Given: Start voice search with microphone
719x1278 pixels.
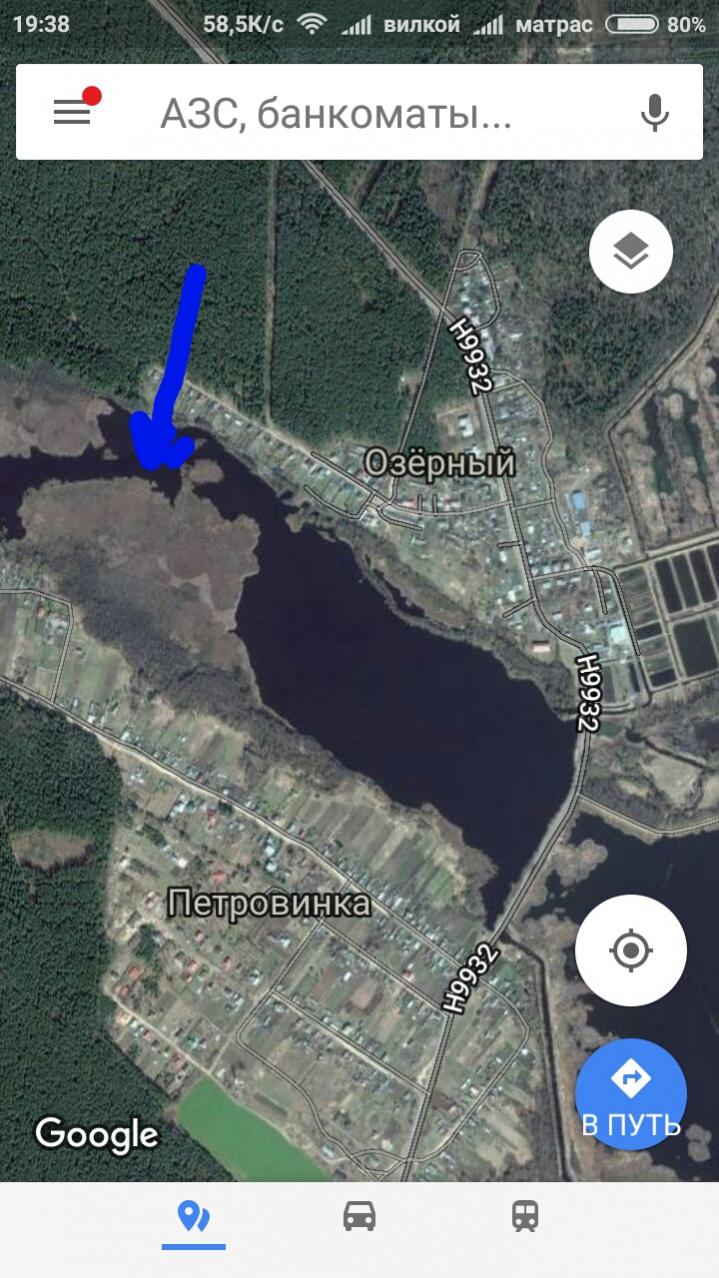Looking at the screenshot, I should [654, 113].
